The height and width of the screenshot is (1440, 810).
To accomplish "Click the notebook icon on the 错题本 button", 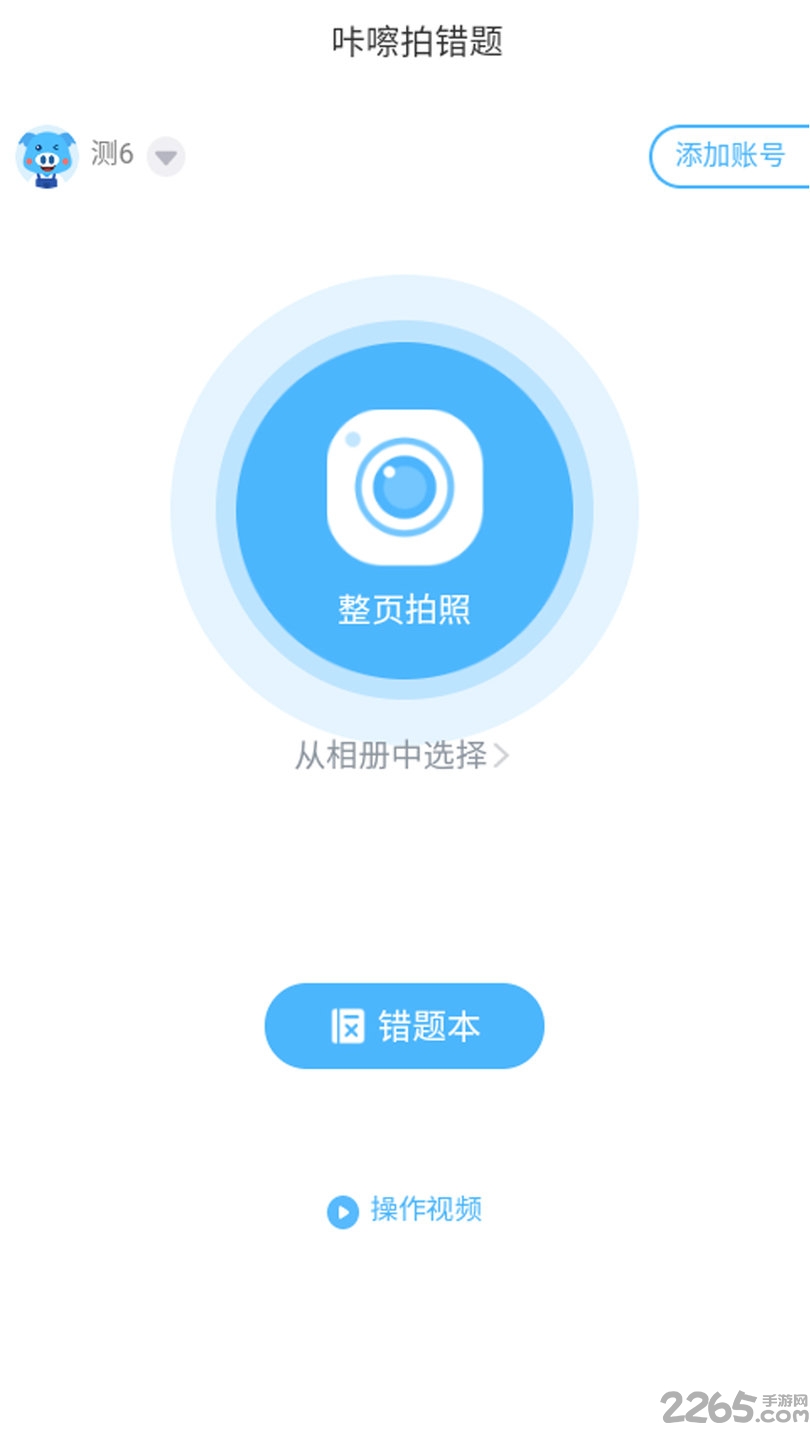I will 349,1025.
